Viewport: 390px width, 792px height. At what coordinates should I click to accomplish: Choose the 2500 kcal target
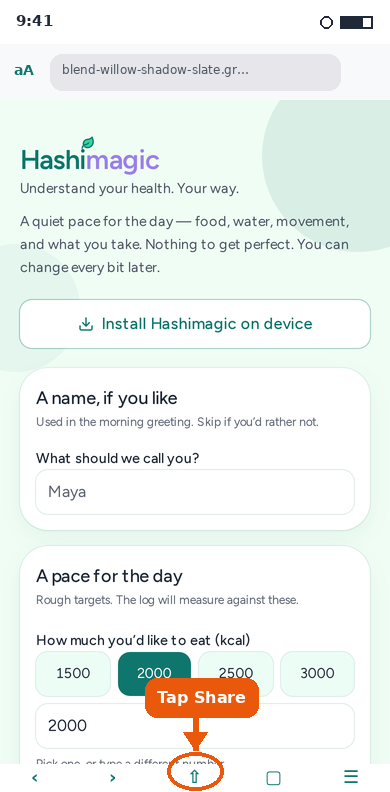coord(235,673)
